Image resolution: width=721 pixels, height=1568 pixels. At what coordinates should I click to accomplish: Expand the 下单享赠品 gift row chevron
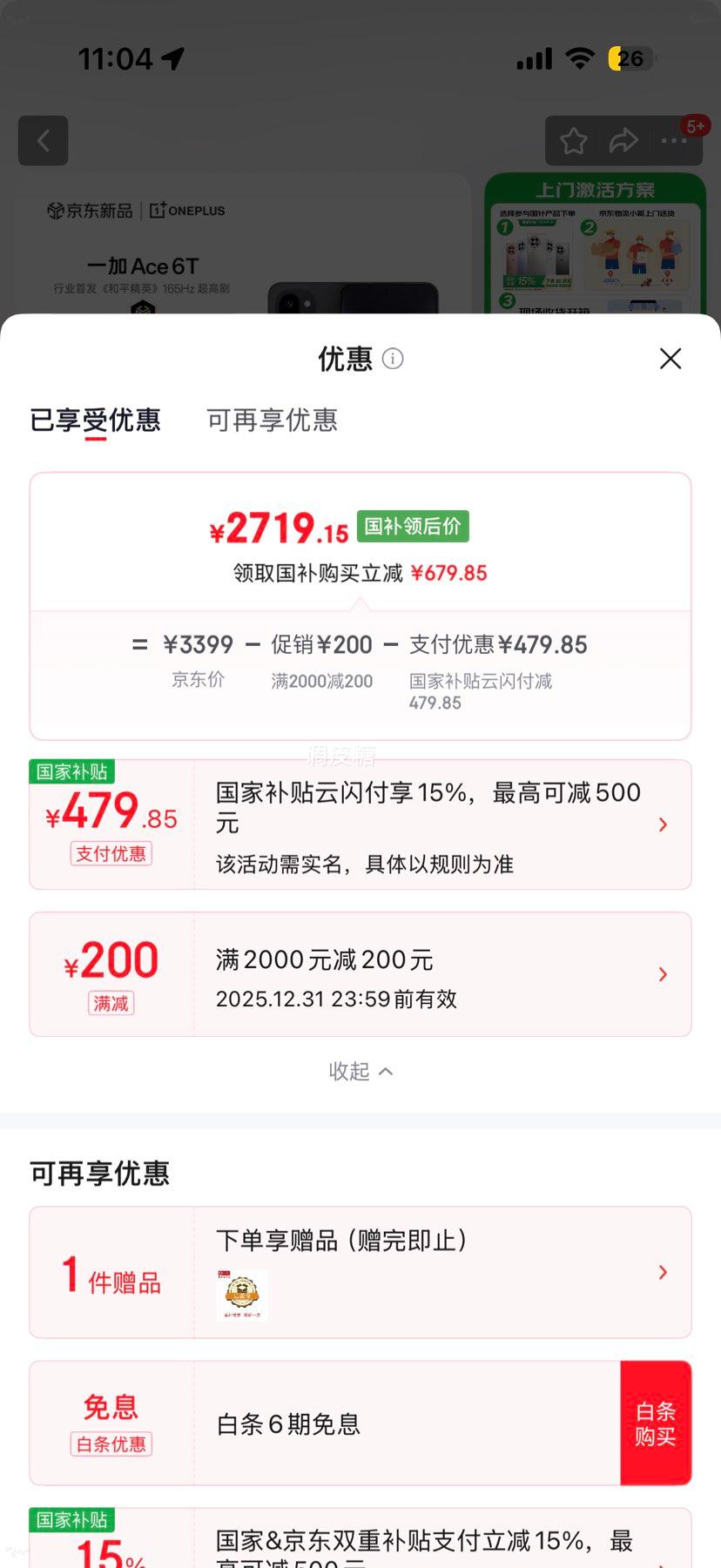click(x=663, y=1272)
